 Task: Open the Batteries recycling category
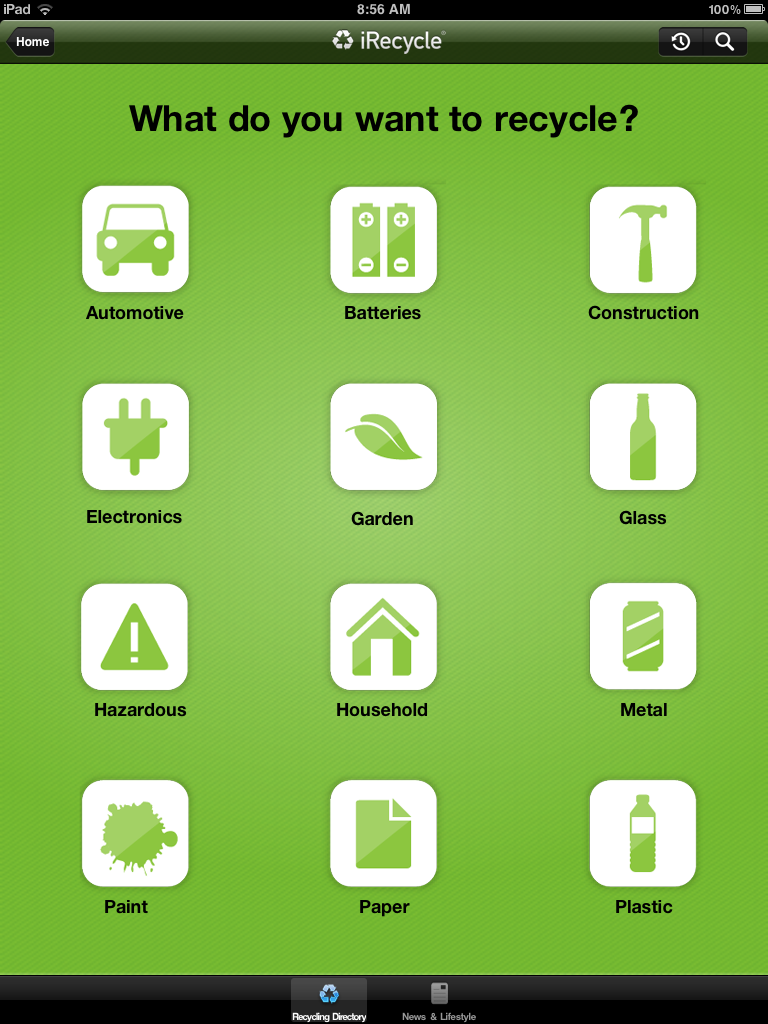[x=383, y=239]
